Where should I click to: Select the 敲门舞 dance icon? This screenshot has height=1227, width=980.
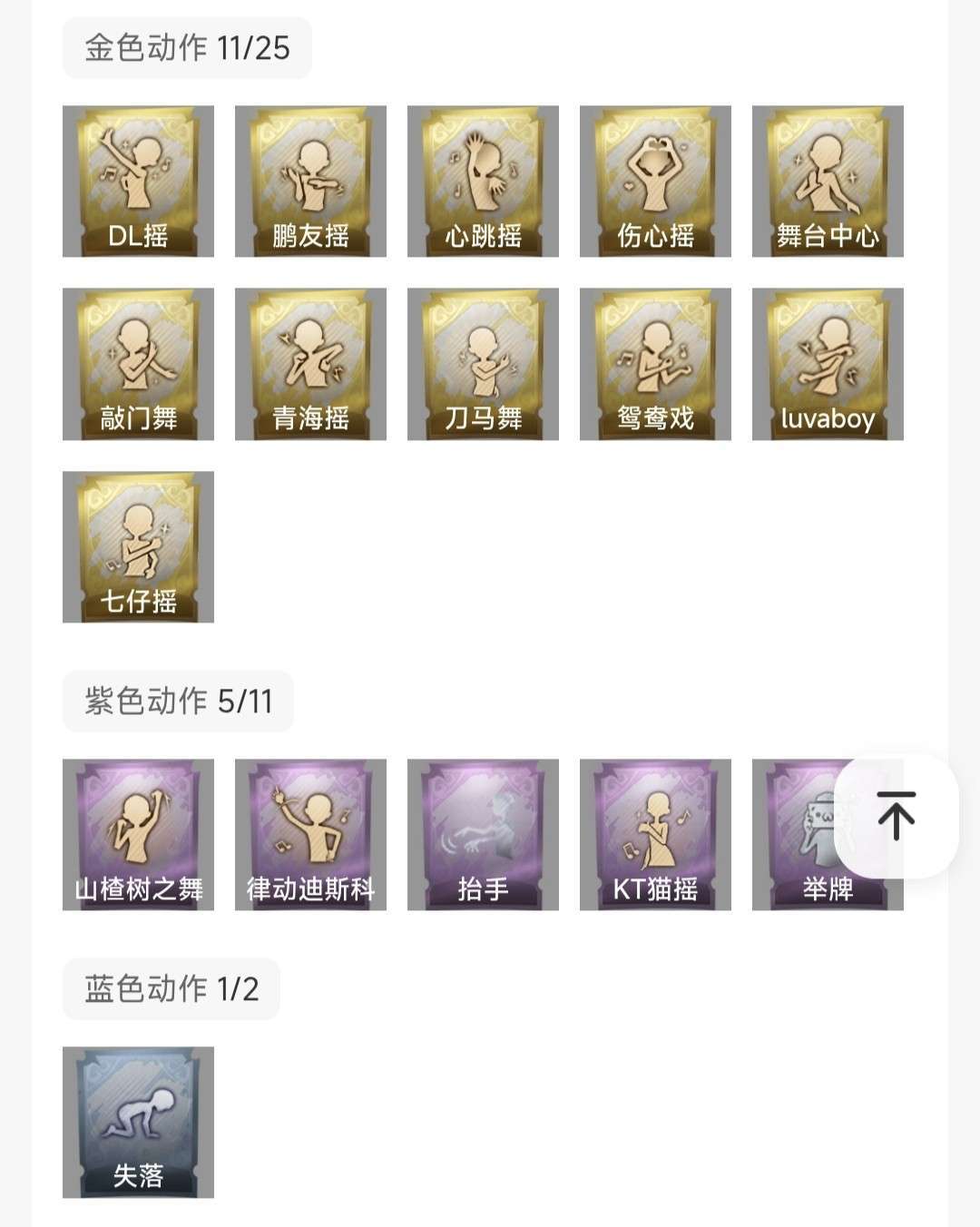pos(136,361)
